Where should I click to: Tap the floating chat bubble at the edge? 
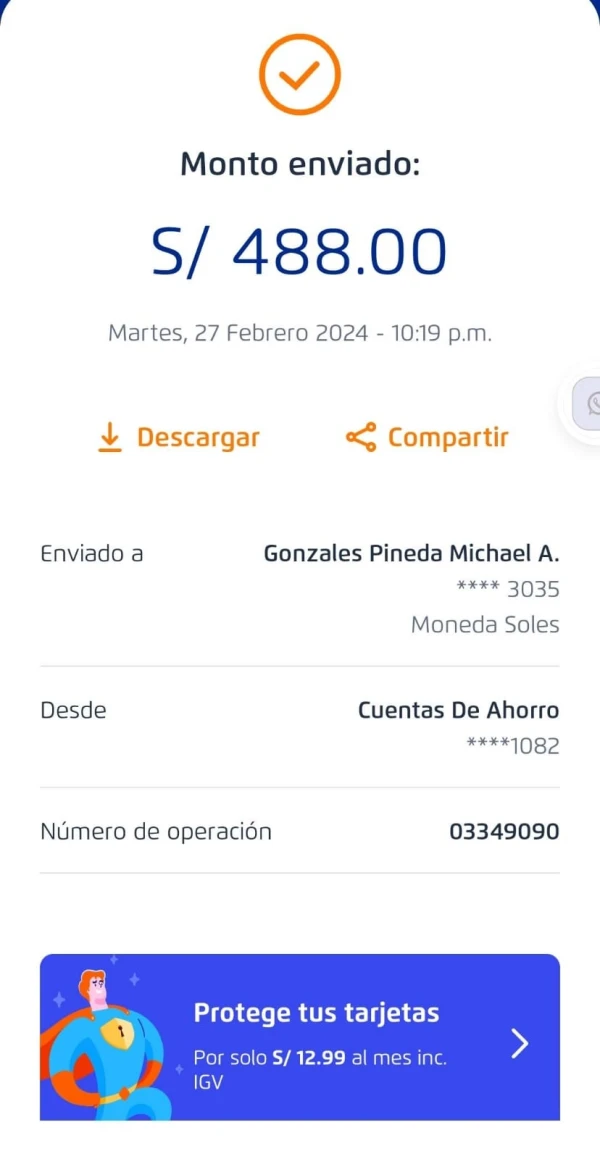(587, 405)
